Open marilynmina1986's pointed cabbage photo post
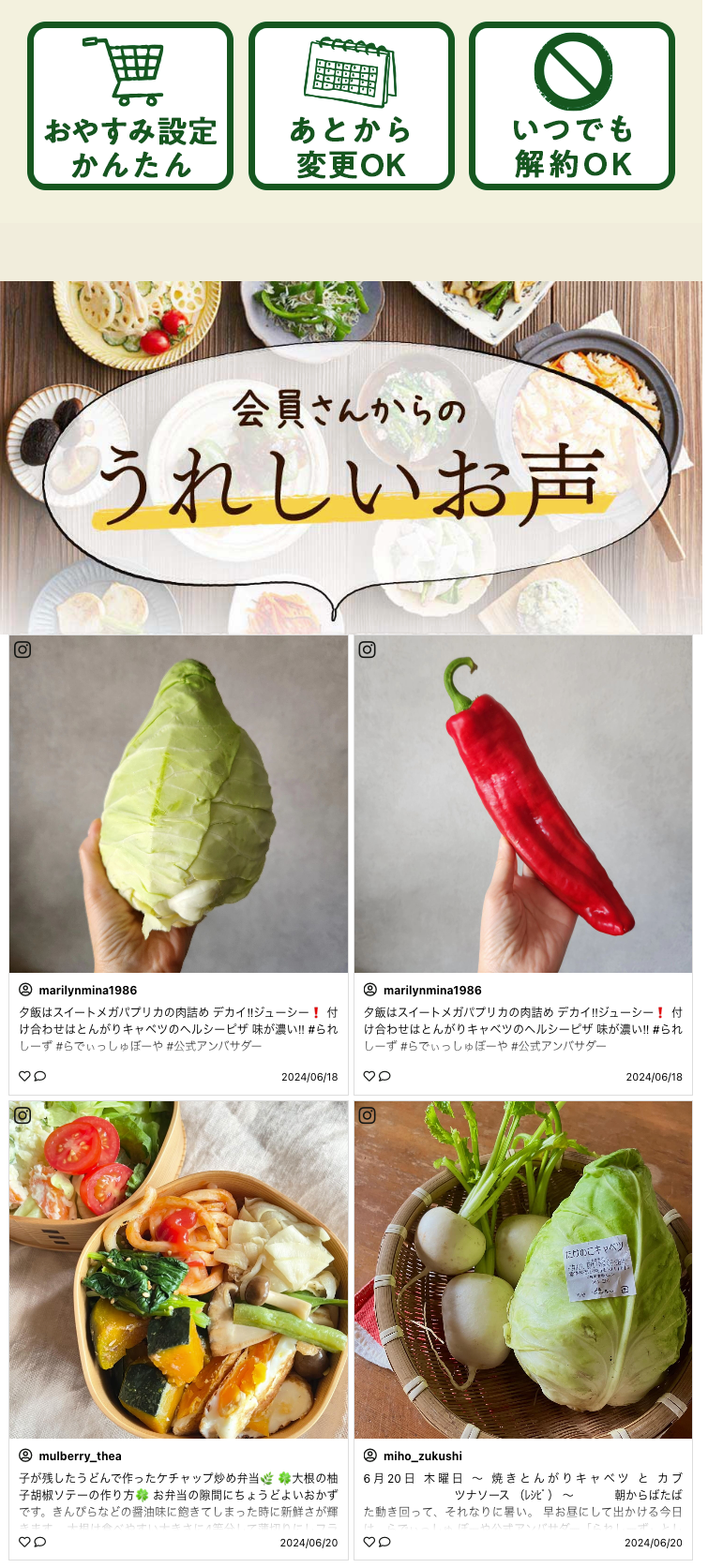Image resolution: width=708 pixels, height=1568 pixels. 178,804
